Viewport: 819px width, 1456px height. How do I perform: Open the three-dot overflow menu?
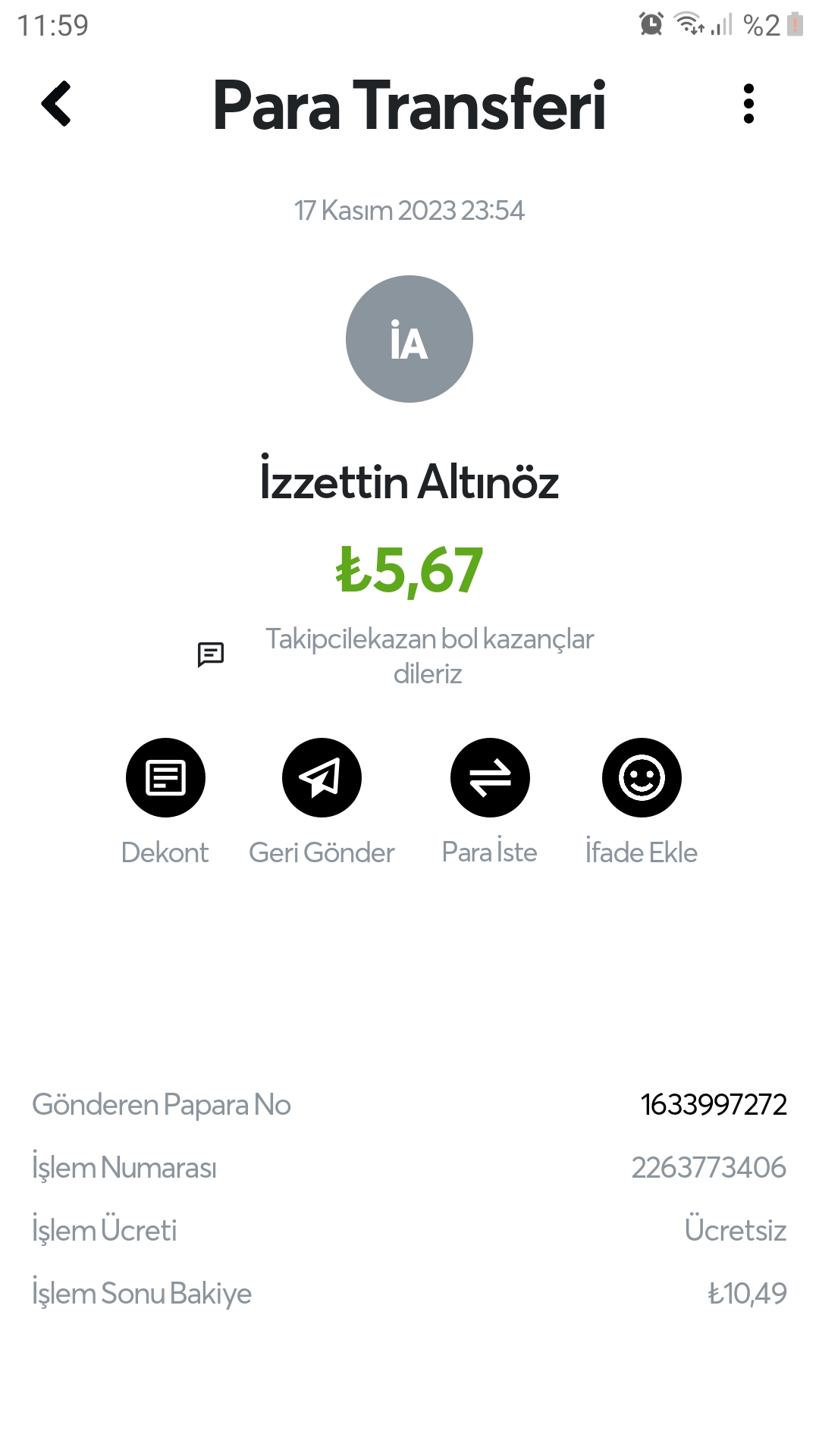[748, 104]
